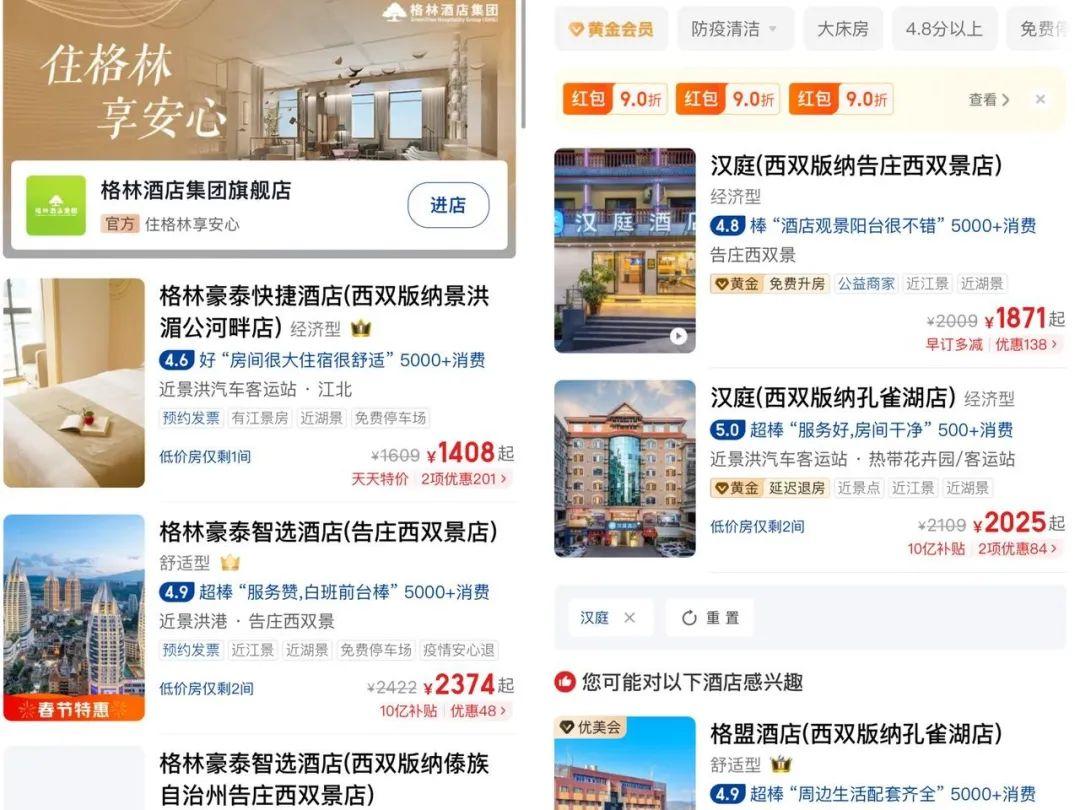Apply the 大床房 filter chip
The height and width of the screenshot is (810, 1080).
pos(842,29)
